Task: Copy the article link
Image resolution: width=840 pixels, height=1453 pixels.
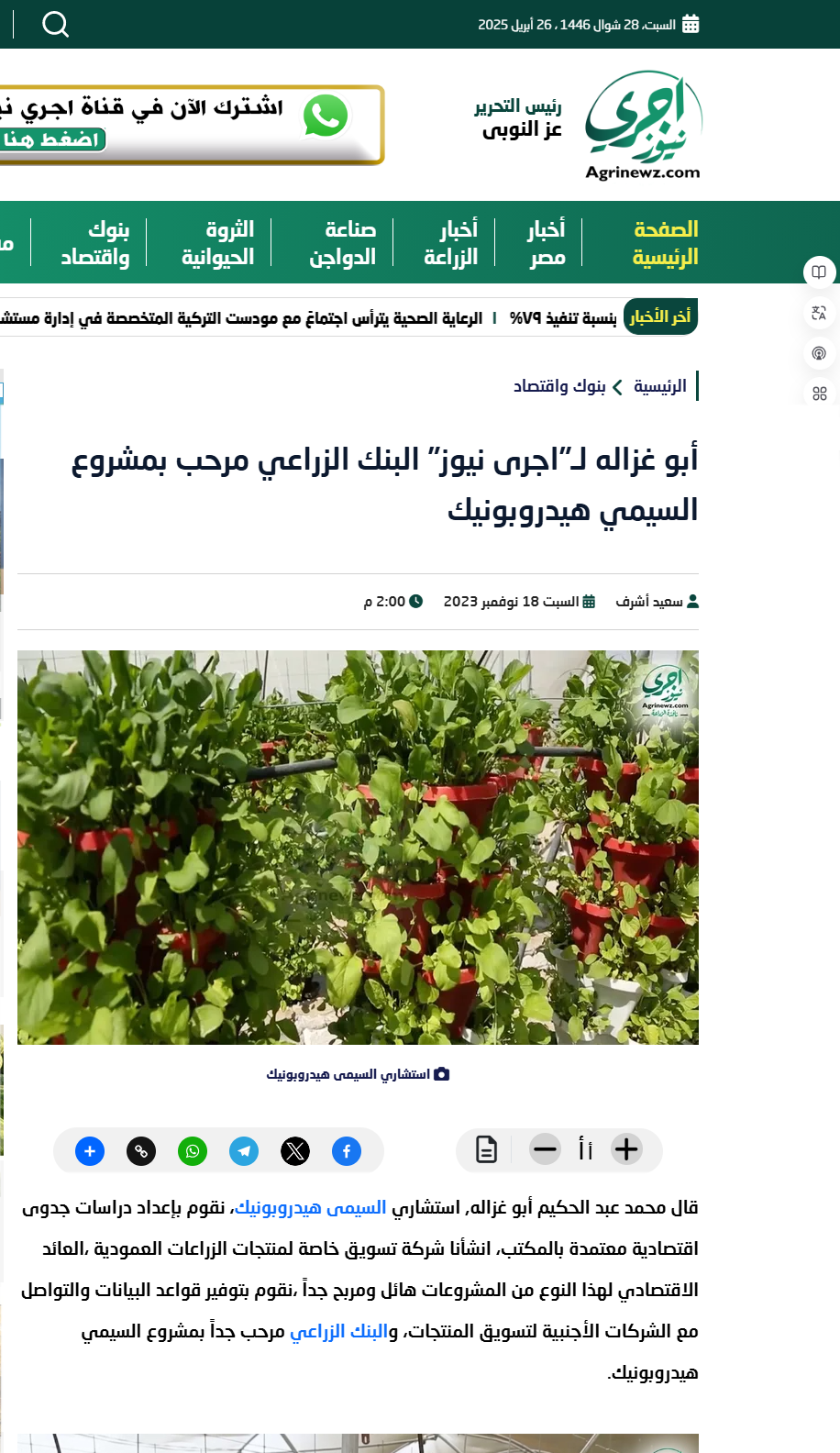Action: point(141,1151)
